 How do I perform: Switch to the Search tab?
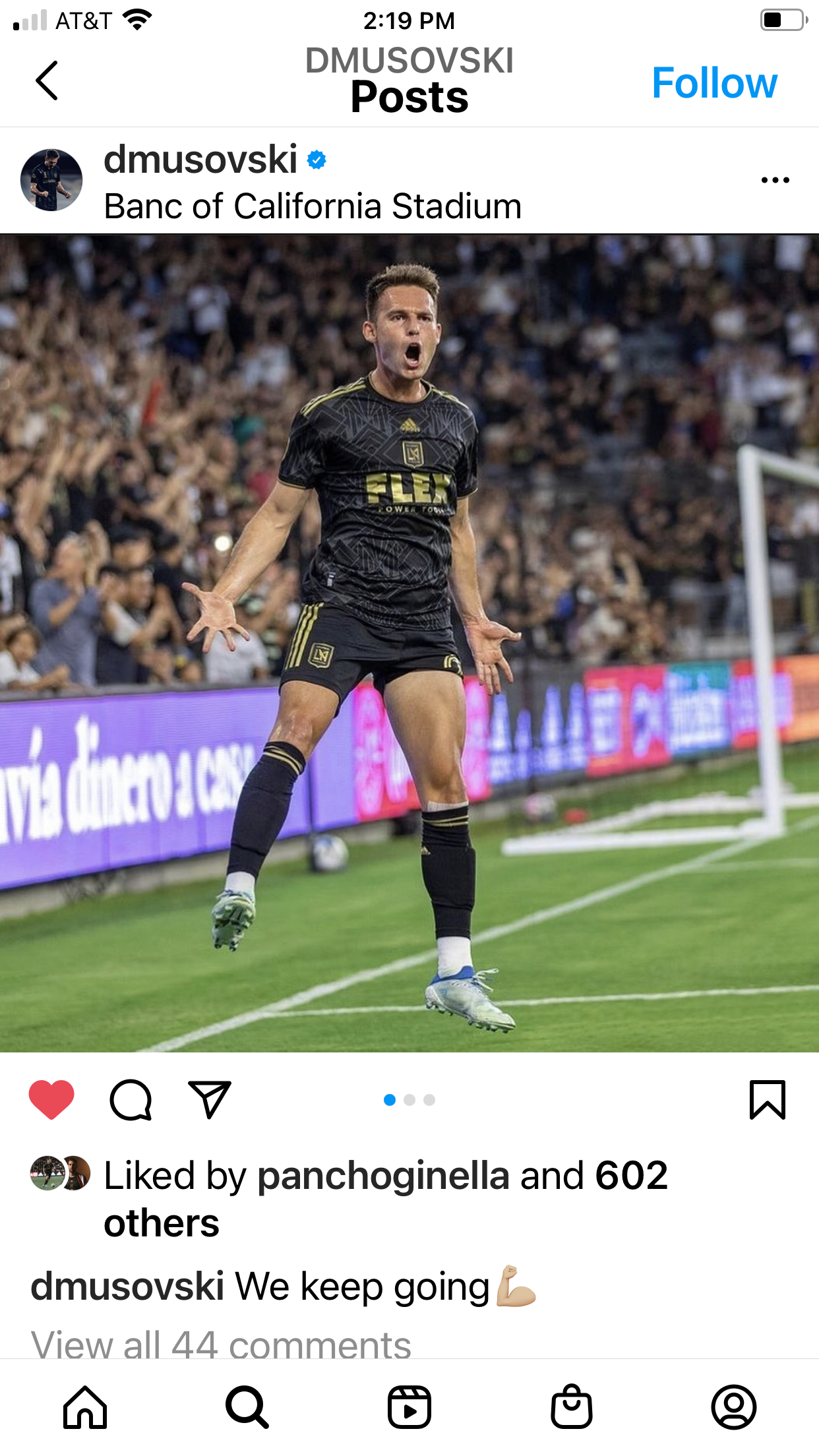point(247,1407)
